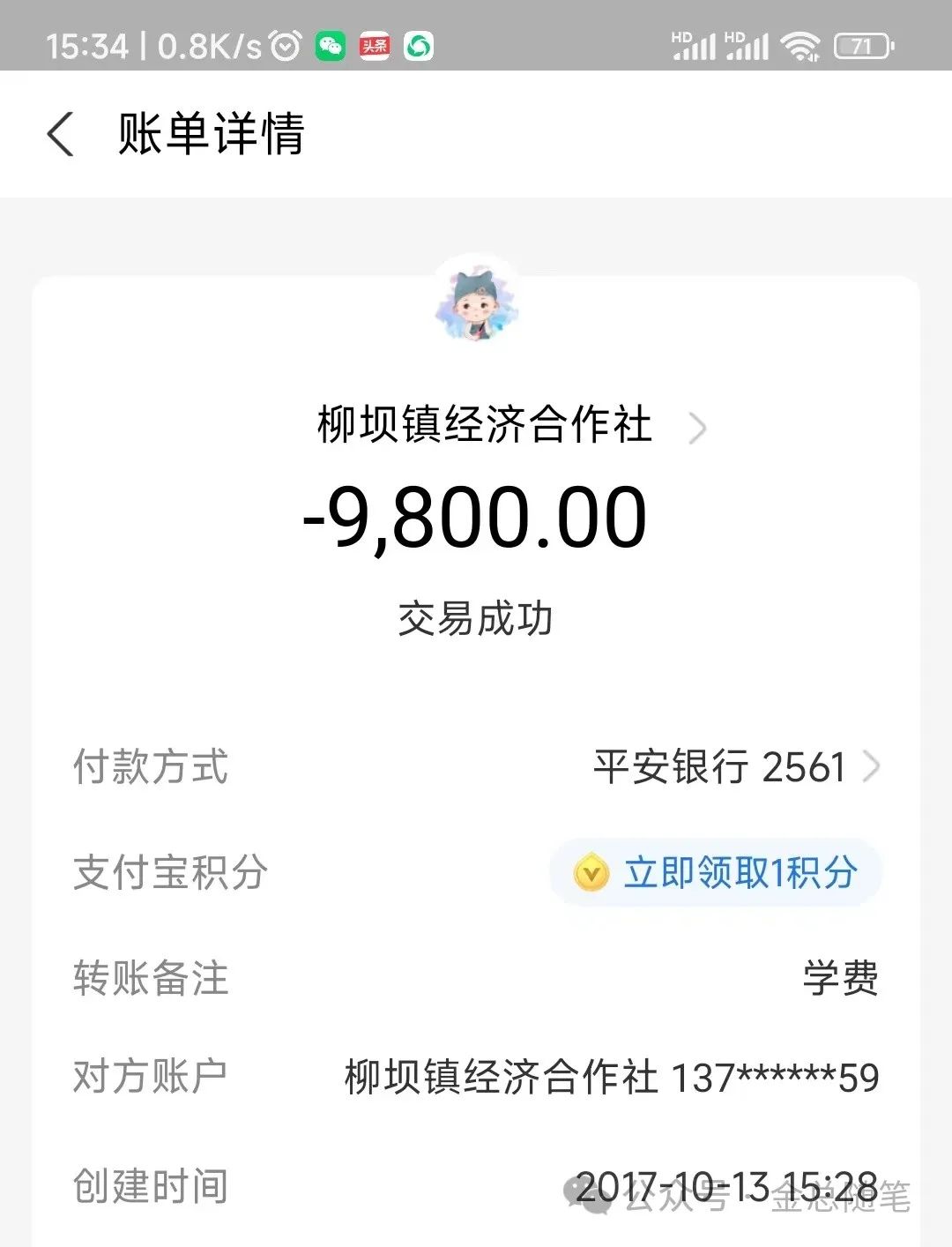Click the Toutiao (头条) icon in status bar
This screenshot has height=1247, width=952.
(374, 46)
